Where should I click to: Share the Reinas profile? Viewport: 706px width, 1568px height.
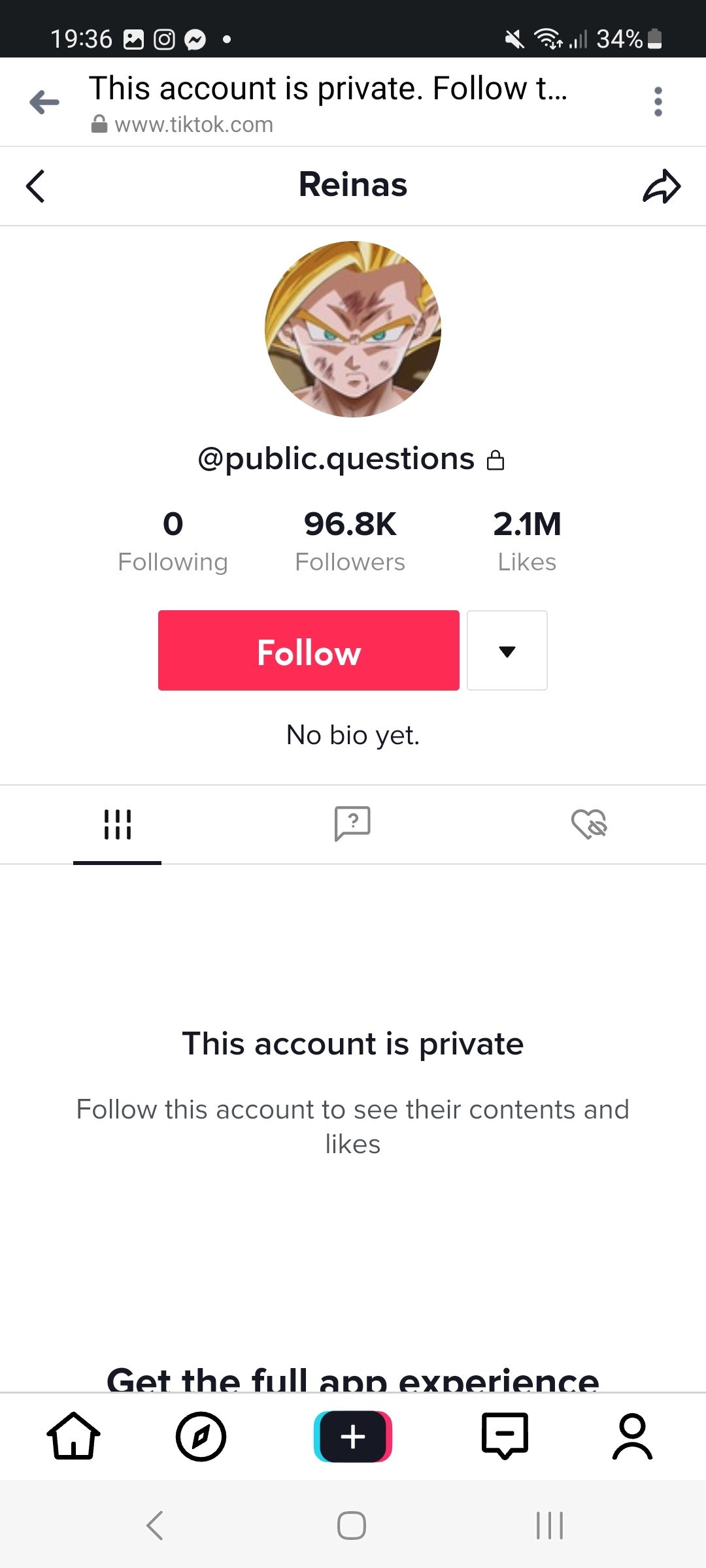click(662, 186)
